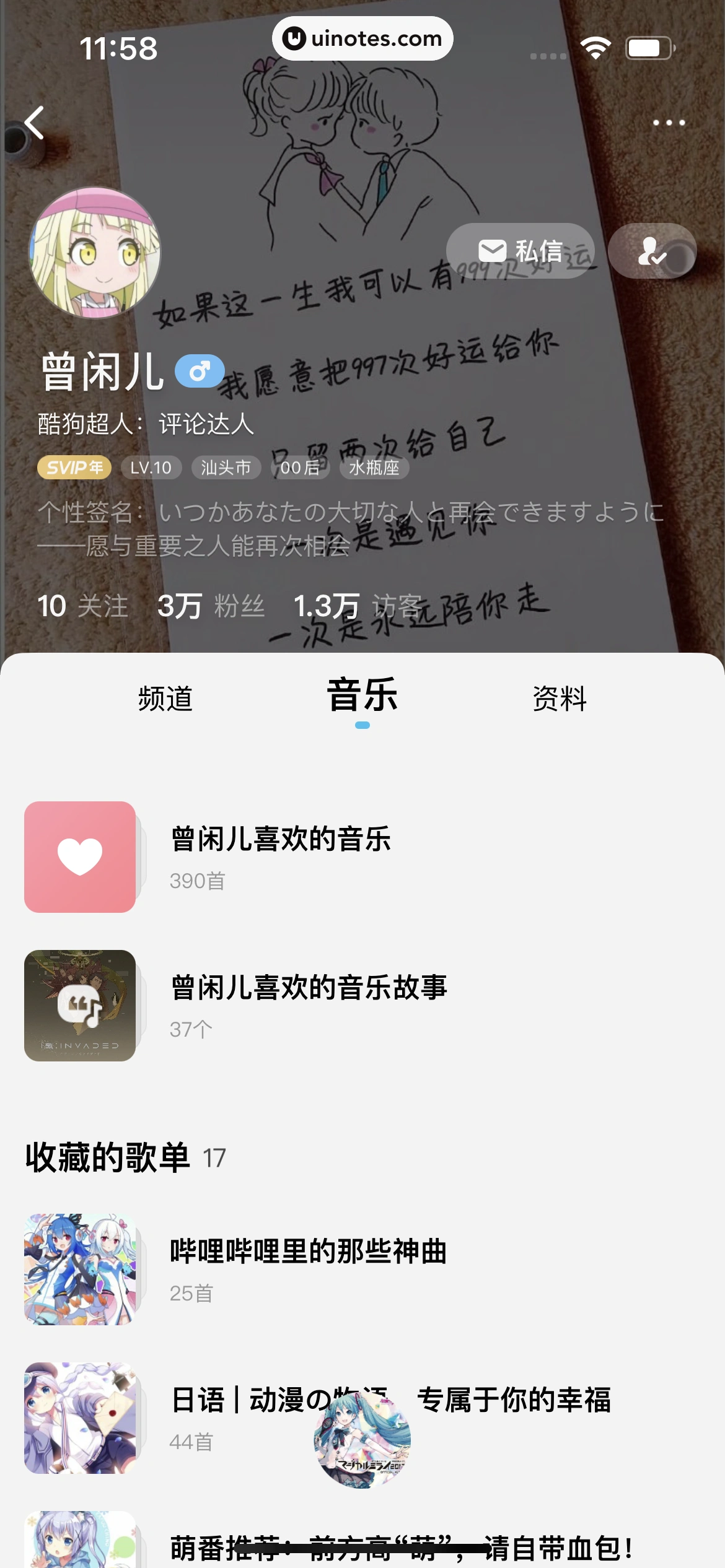Screen dimensions: 725x1568
Task: Open follower list by tapping 3万 粉丝
Action: click(211, 606)
